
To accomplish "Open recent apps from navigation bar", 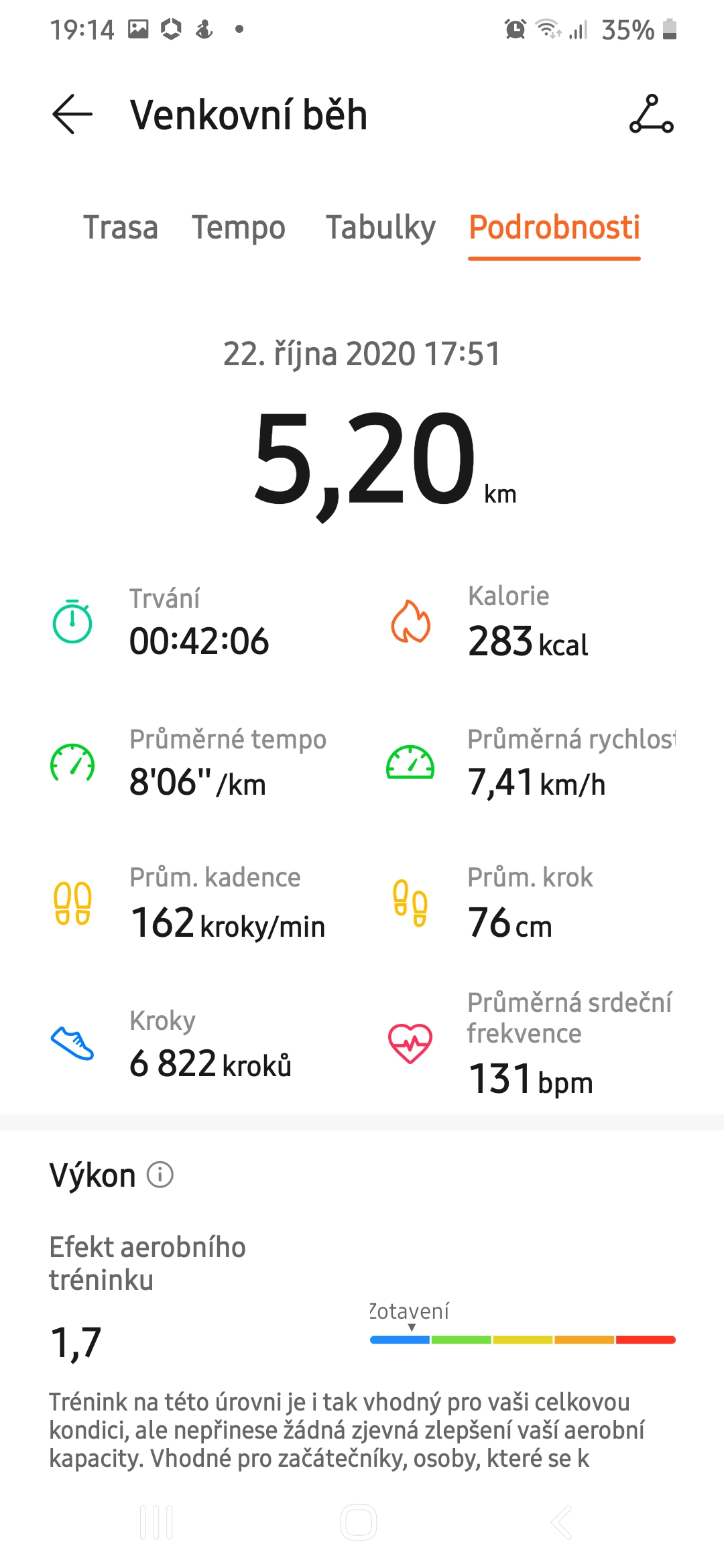I will click(156, 1522).
